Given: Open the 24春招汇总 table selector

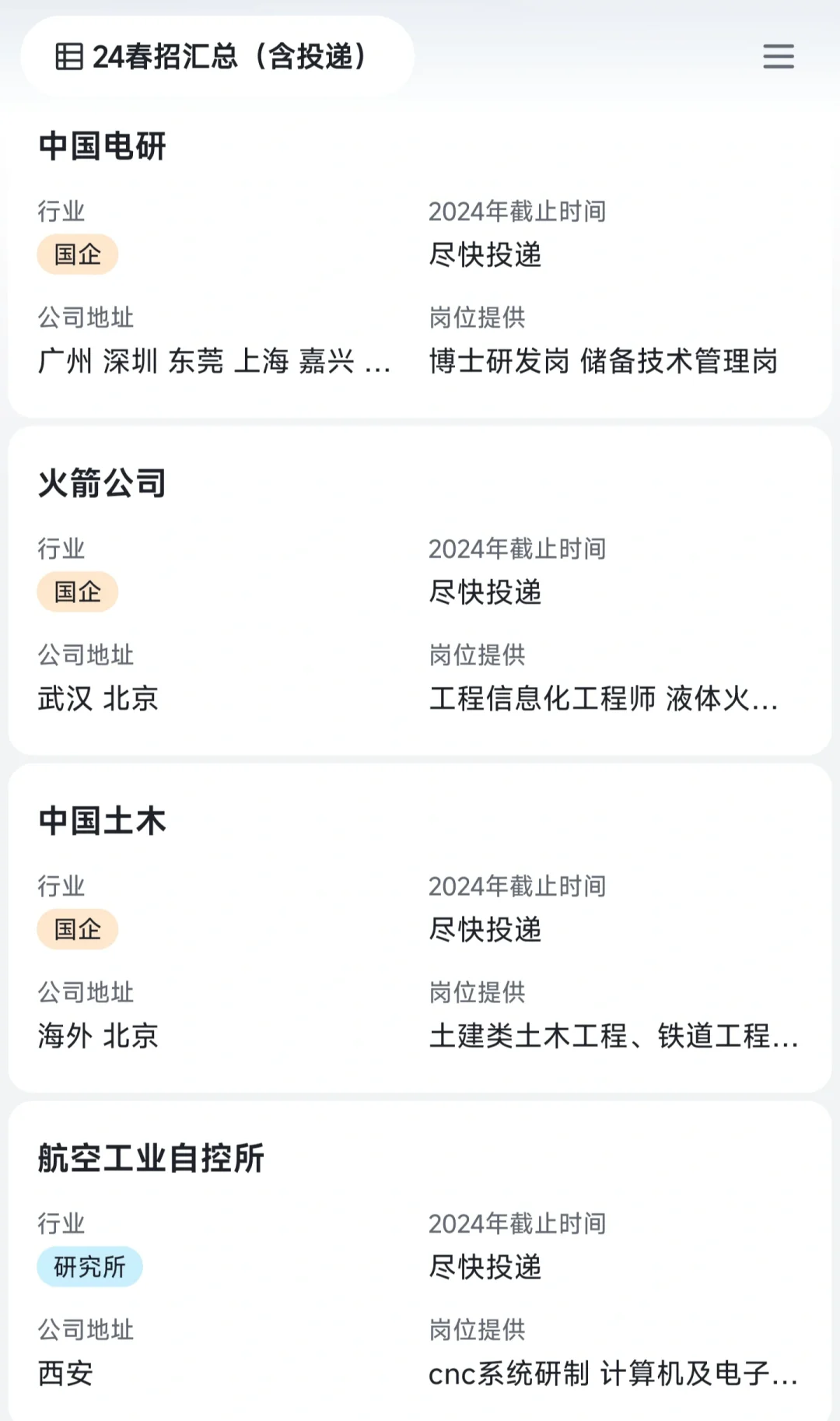Looking at the screenshot, I should 217,57.
